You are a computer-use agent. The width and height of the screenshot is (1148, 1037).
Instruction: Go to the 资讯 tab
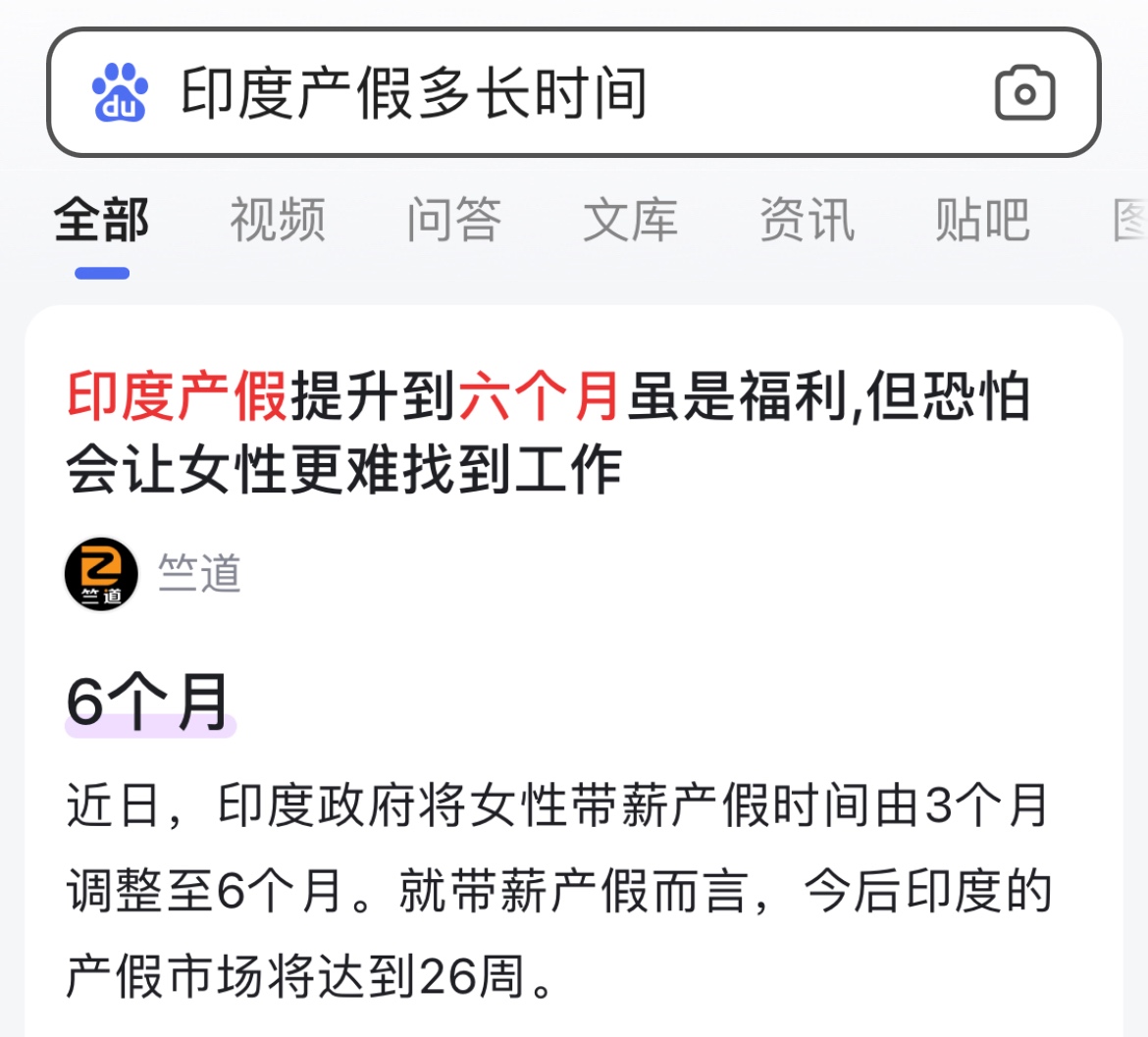(x=807, y=220)
